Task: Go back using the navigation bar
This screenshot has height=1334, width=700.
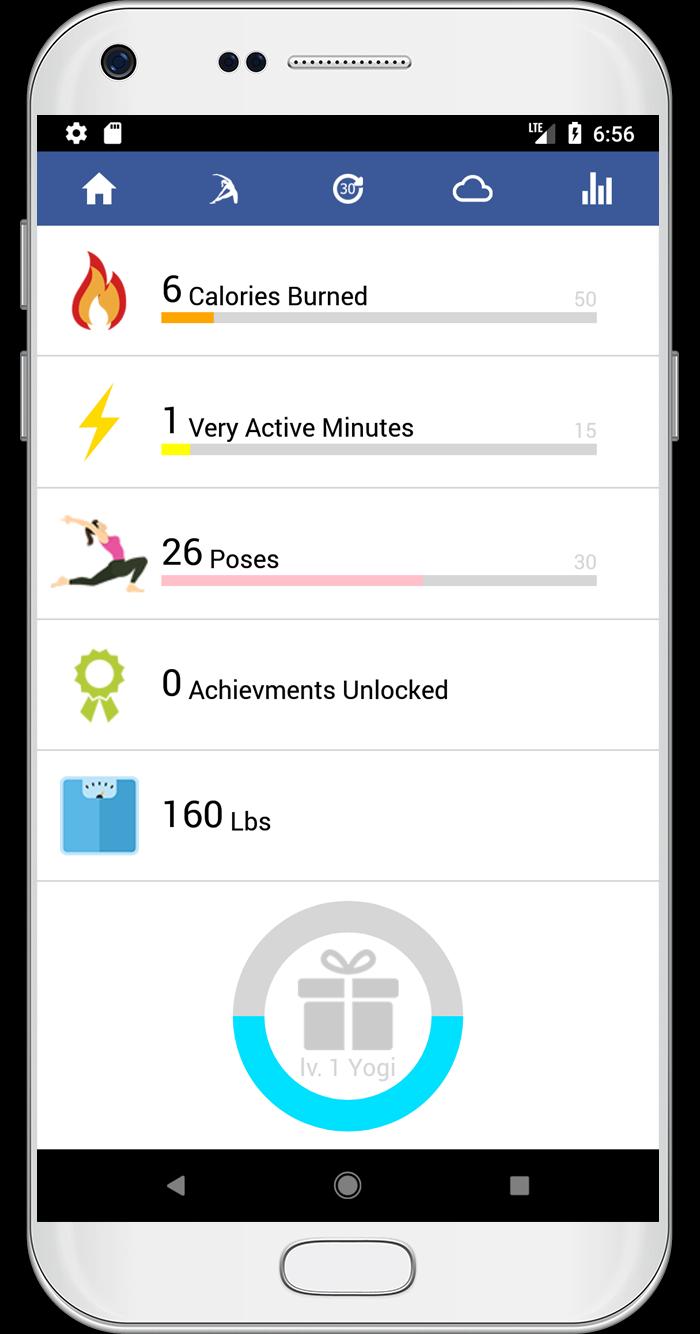Action: click(x=176, y=1185)
